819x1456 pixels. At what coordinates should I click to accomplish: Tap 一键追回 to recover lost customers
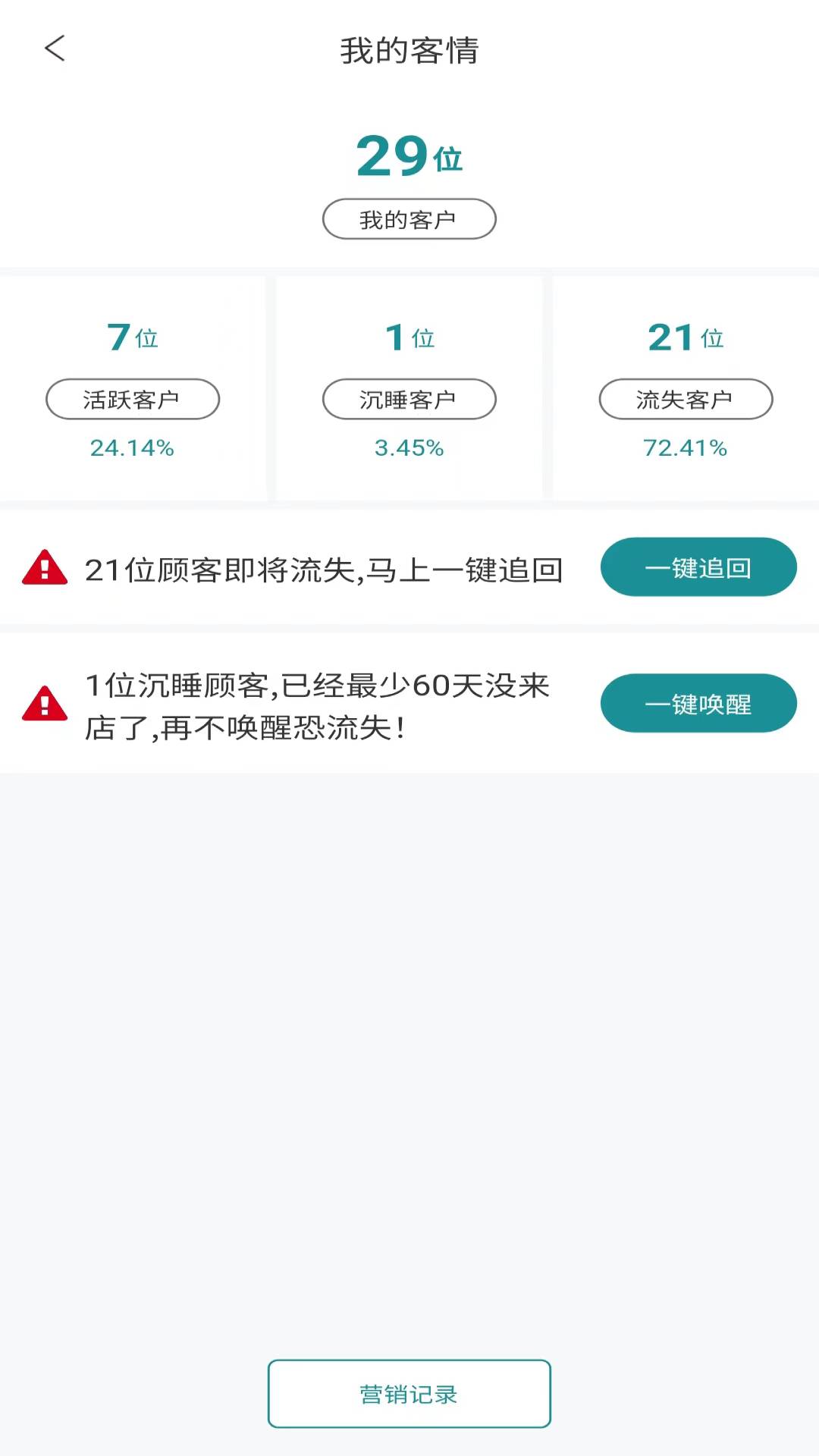[698, 567]
